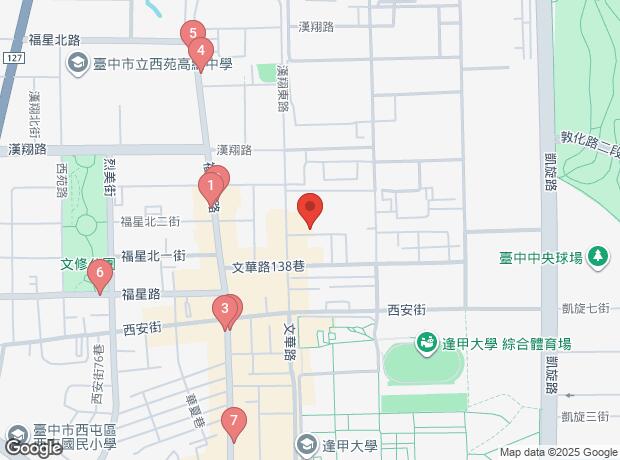
Task: Tap the 逢甲大學 綜合體育場 marker
Action: pos(427,344)
